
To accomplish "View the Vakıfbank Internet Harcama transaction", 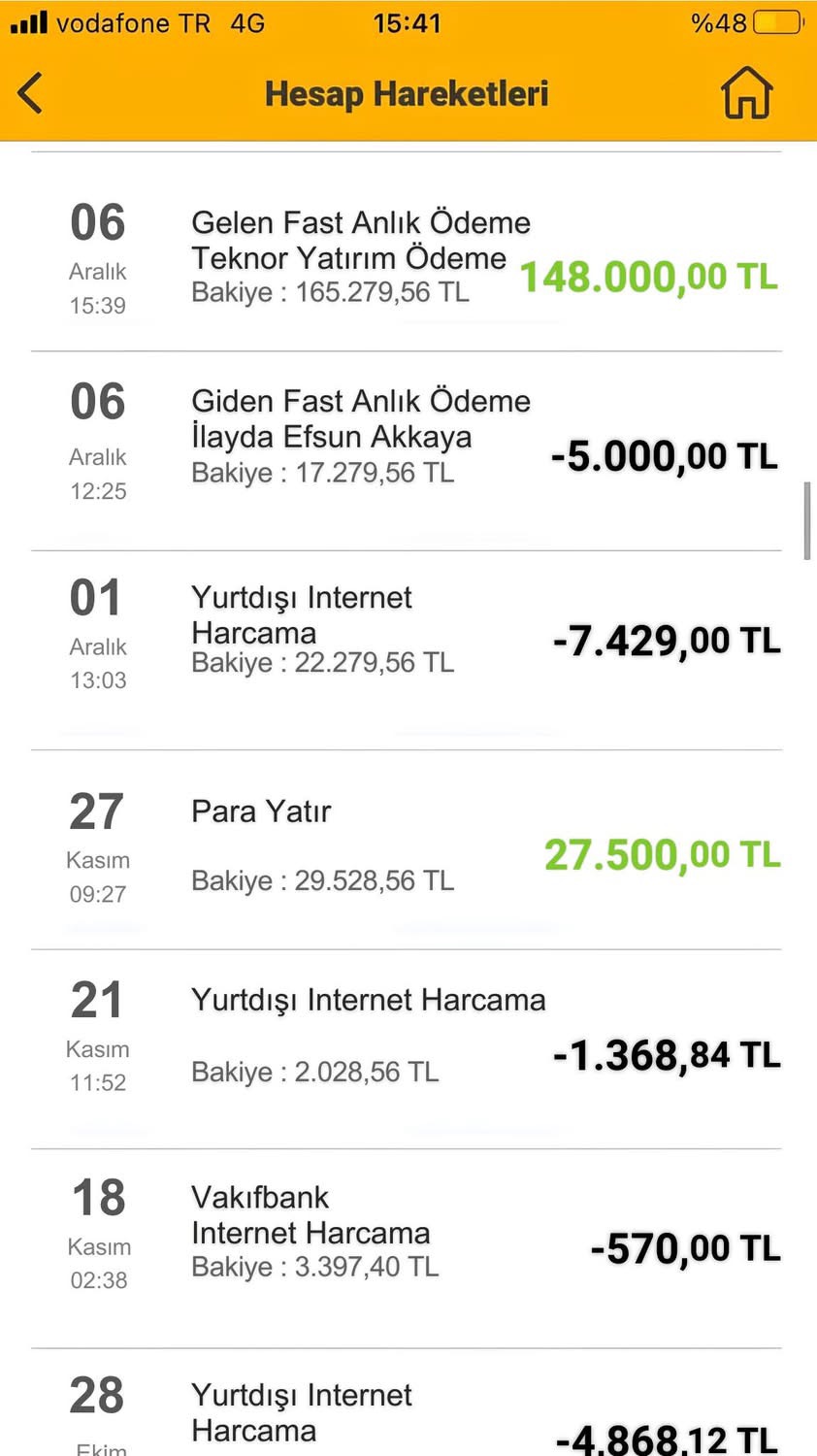I will 407,1248.
